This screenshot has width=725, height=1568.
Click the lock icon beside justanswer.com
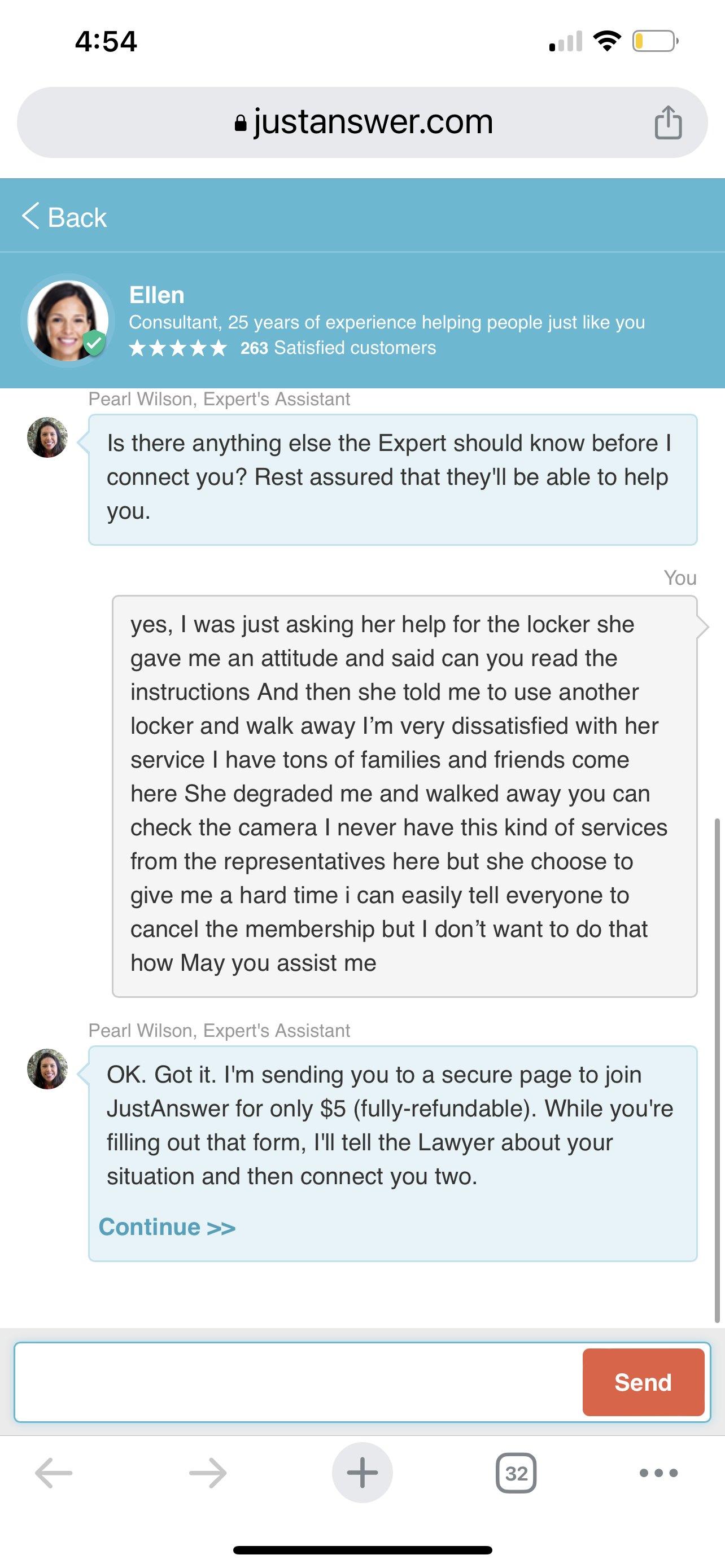tap(240, 121)
